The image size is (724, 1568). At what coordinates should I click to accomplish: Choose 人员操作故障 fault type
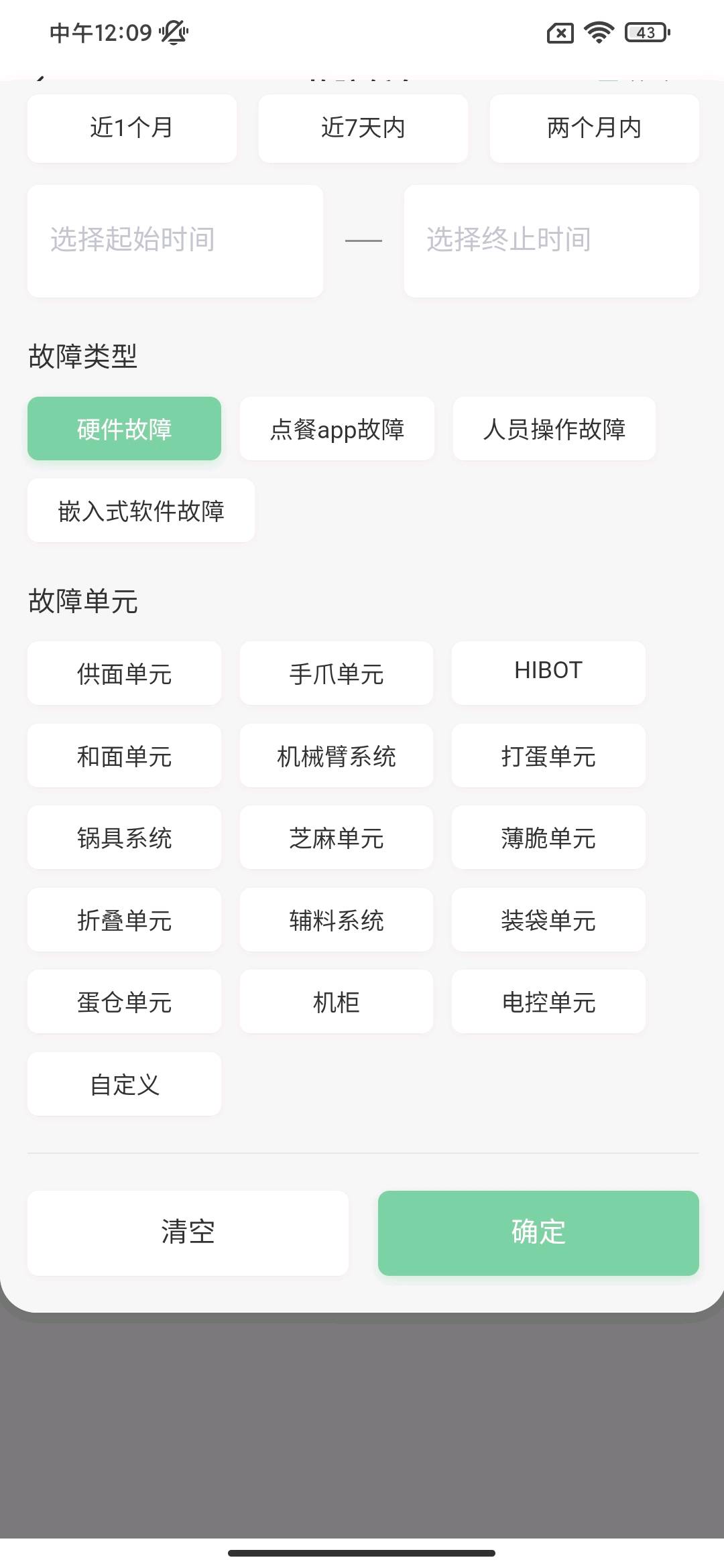(x=554, y=429)
